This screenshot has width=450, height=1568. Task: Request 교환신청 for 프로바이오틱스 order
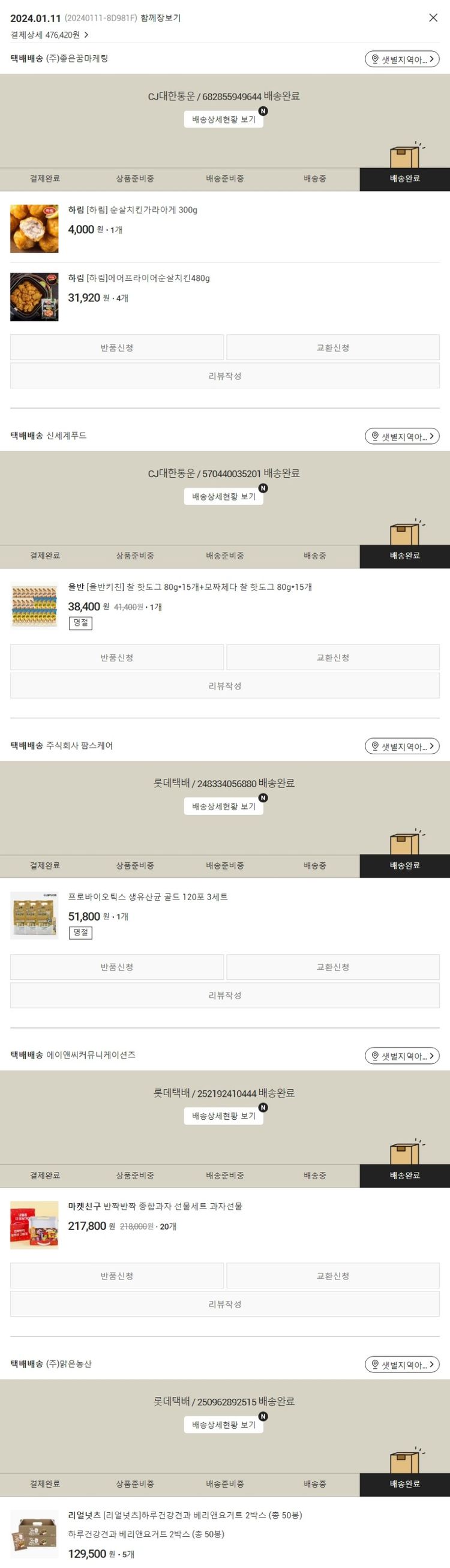(332, 967)
